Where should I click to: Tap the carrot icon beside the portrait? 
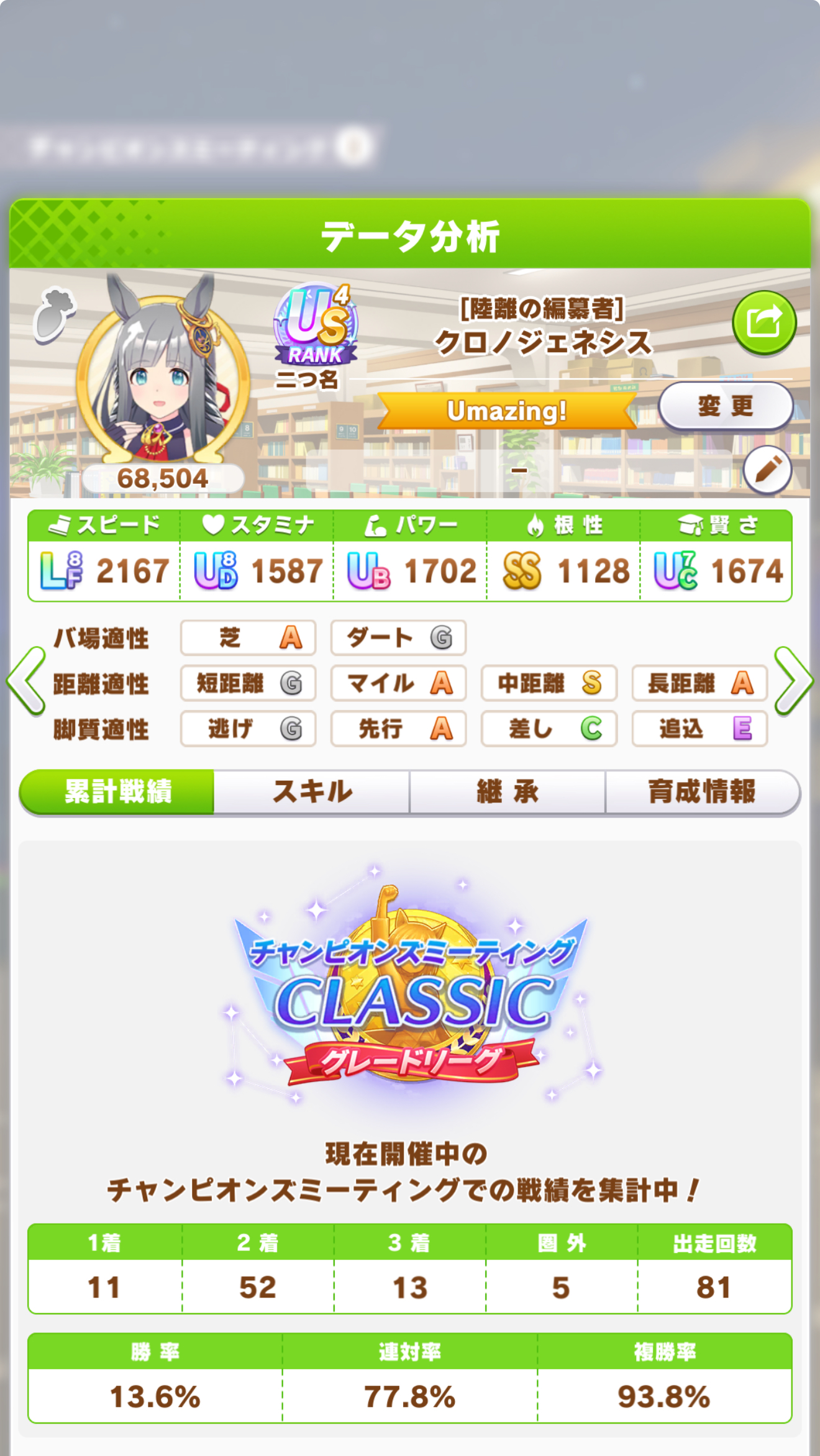pyautogui.click(x=54, y=315)
